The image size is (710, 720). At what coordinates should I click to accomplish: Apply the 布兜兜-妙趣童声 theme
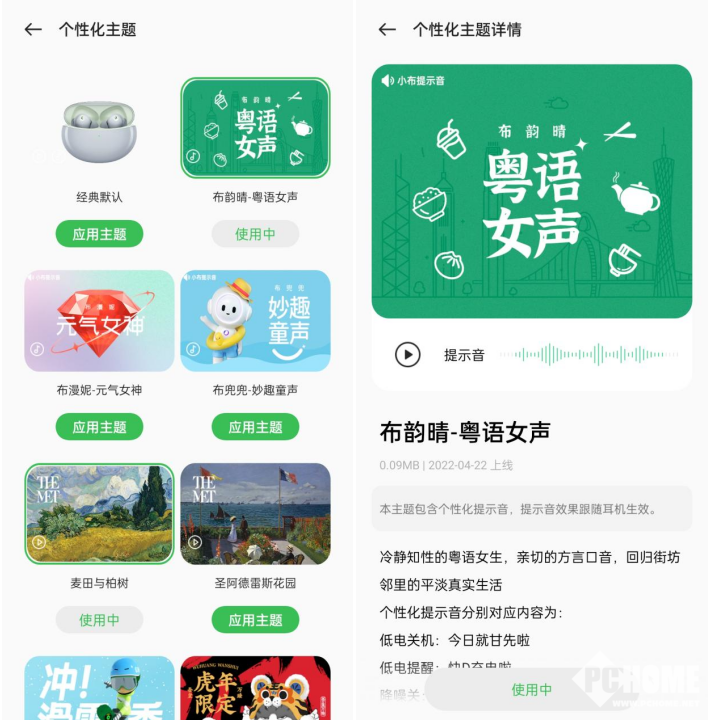tap(255, 427)
